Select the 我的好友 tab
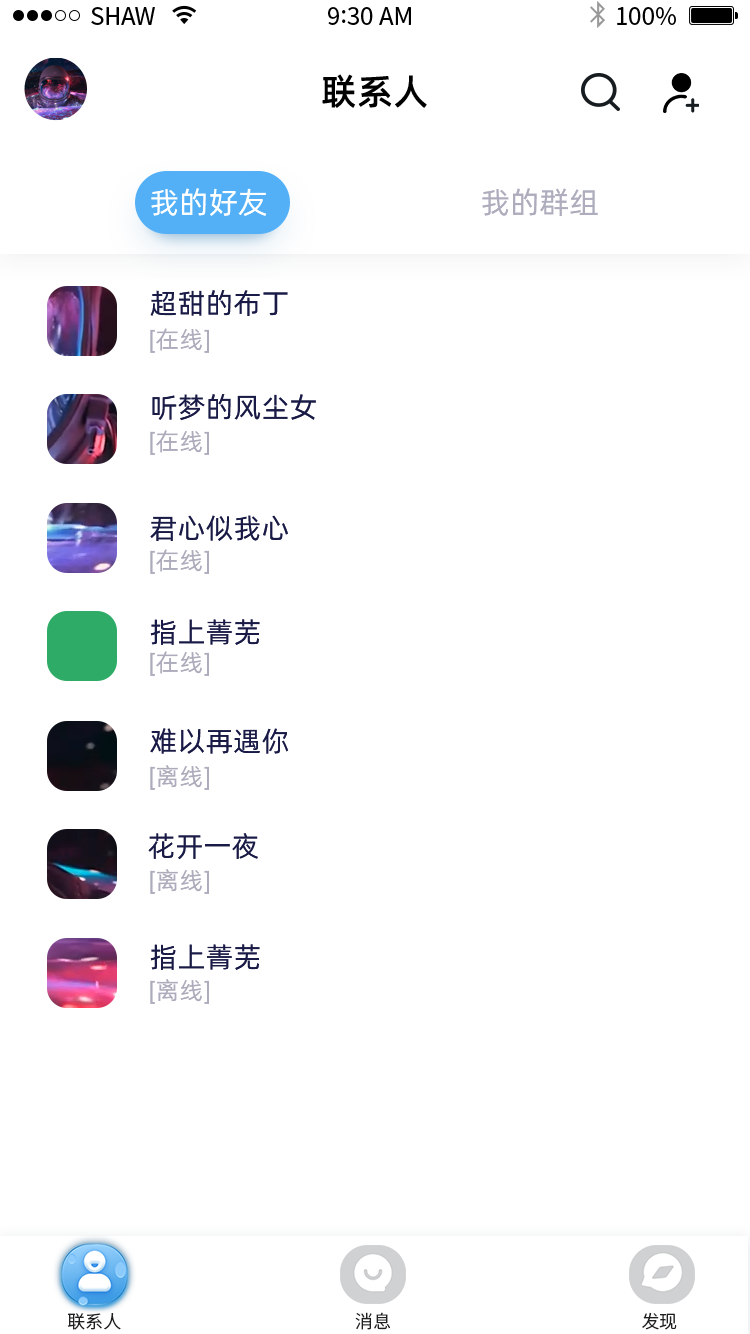750x1334 pixels. [x=212, y=203]
